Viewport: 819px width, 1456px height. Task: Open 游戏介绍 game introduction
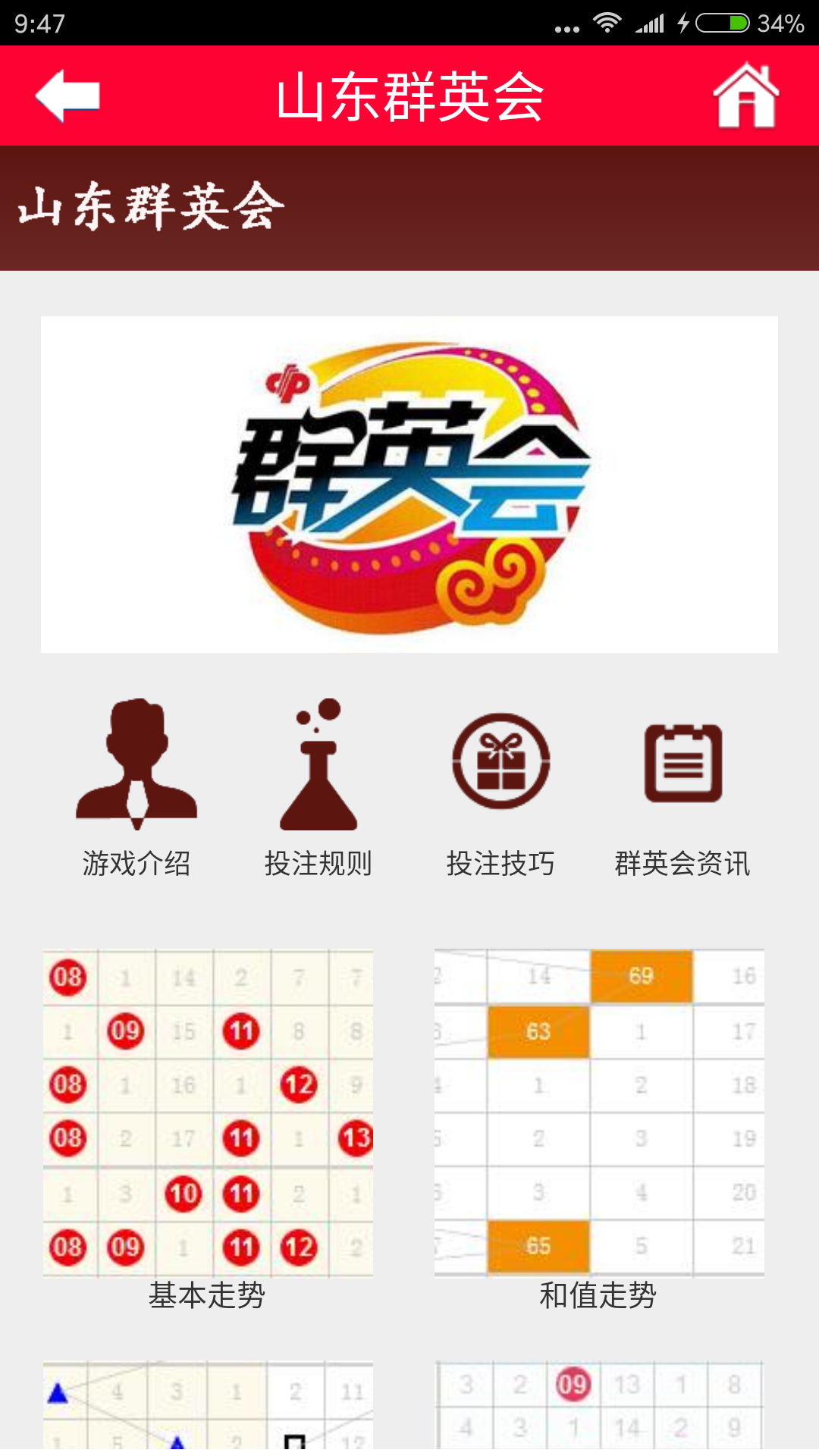click(136, 789)
